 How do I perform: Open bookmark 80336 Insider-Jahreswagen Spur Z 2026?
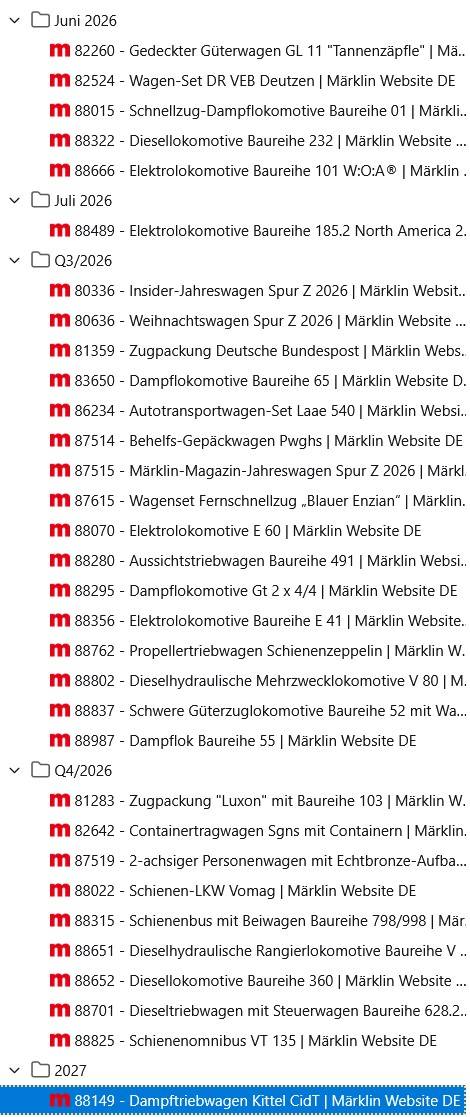pyautogui.click(x=258, y=291)
